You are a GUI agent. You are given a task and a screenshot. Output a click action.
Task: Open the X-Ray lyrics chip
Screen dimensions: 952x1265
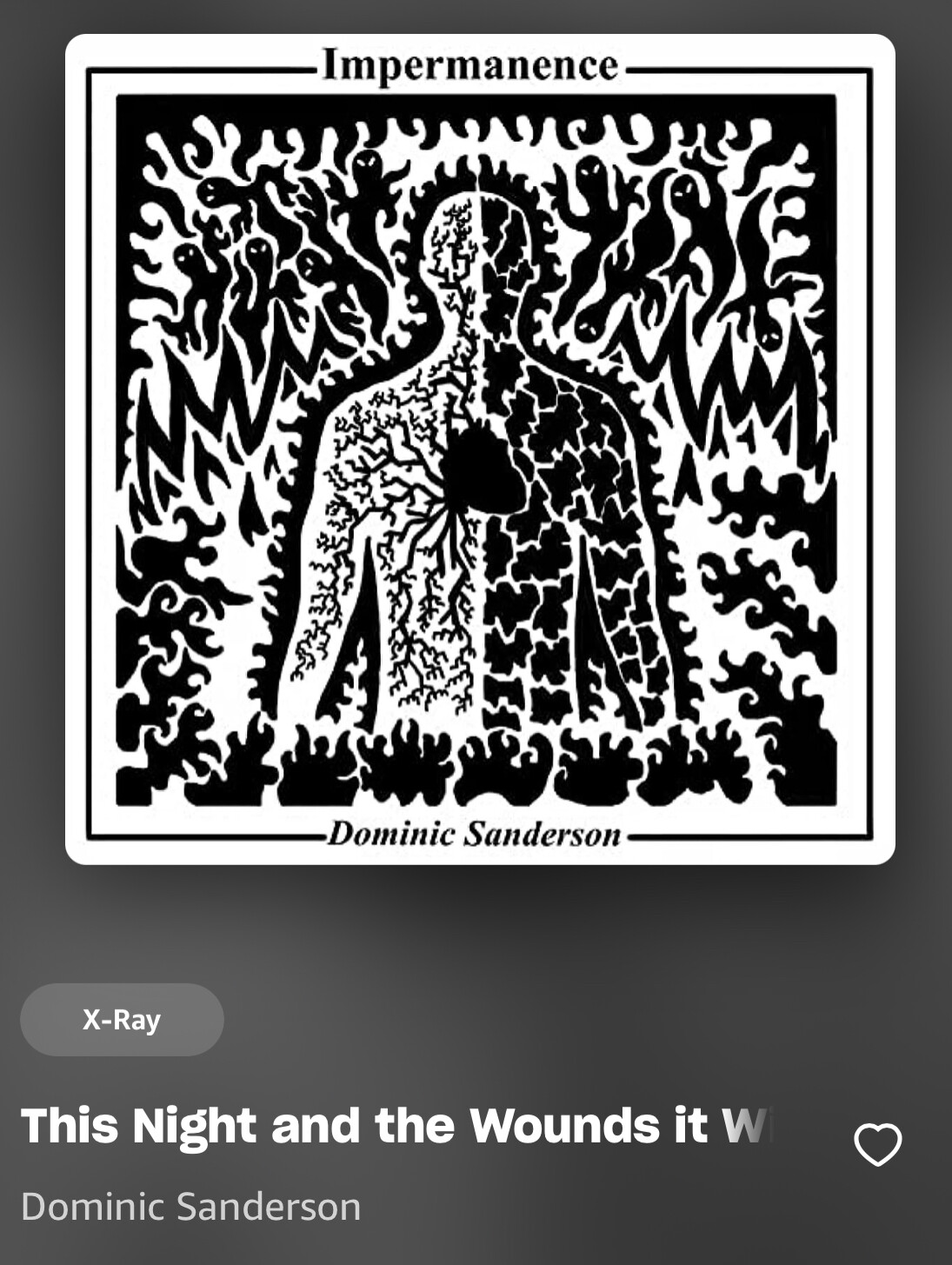pyautogui.click(x=122, y=1019)
